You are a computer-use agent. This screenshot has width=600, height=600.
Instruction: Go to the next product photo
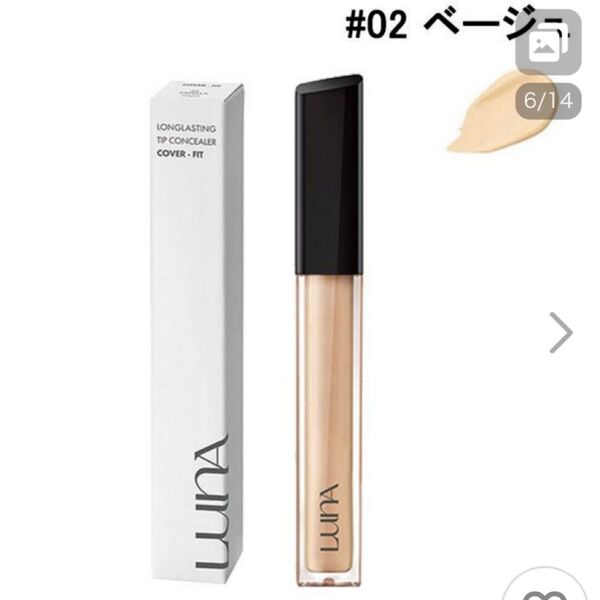tap(561, 333)
